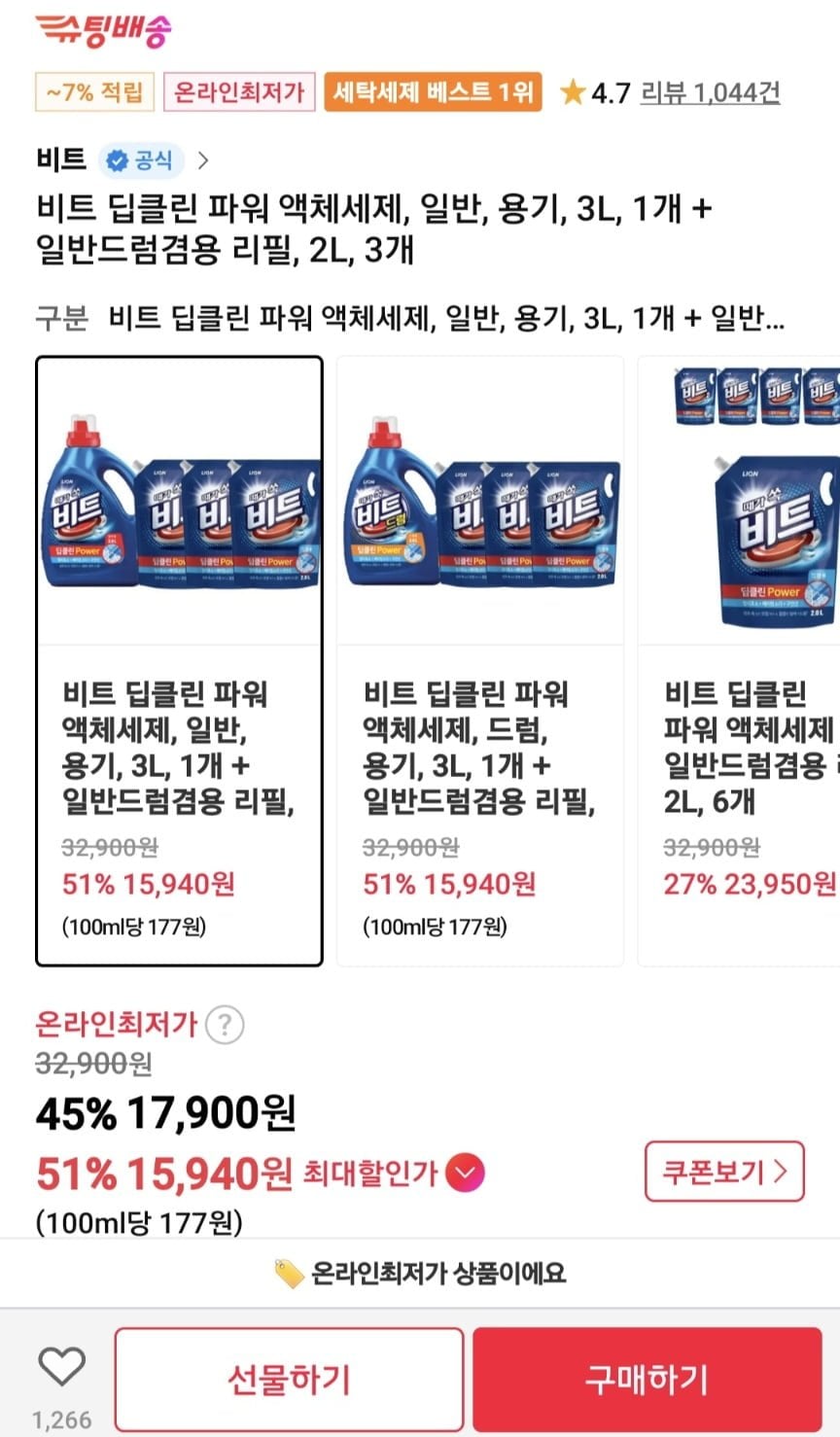Expand the 최대할인가 price details

(x=465, y=1173)
